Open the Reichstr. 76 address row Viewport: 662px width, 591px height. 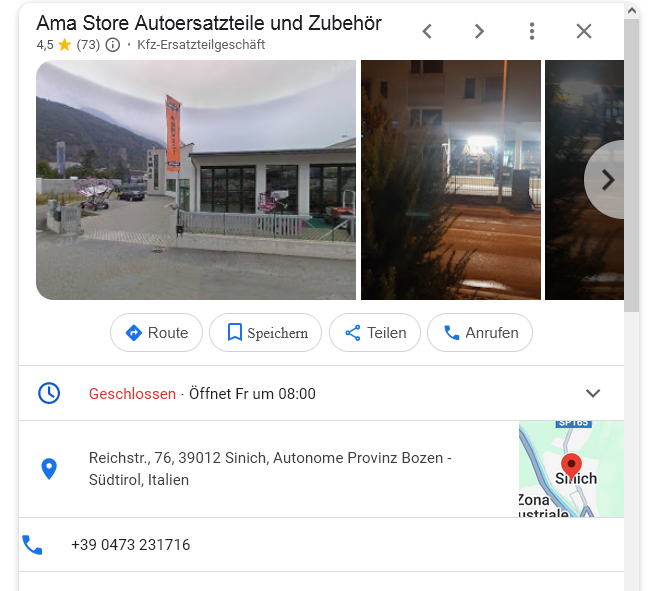pyautogui.click(x=270, y=469)
